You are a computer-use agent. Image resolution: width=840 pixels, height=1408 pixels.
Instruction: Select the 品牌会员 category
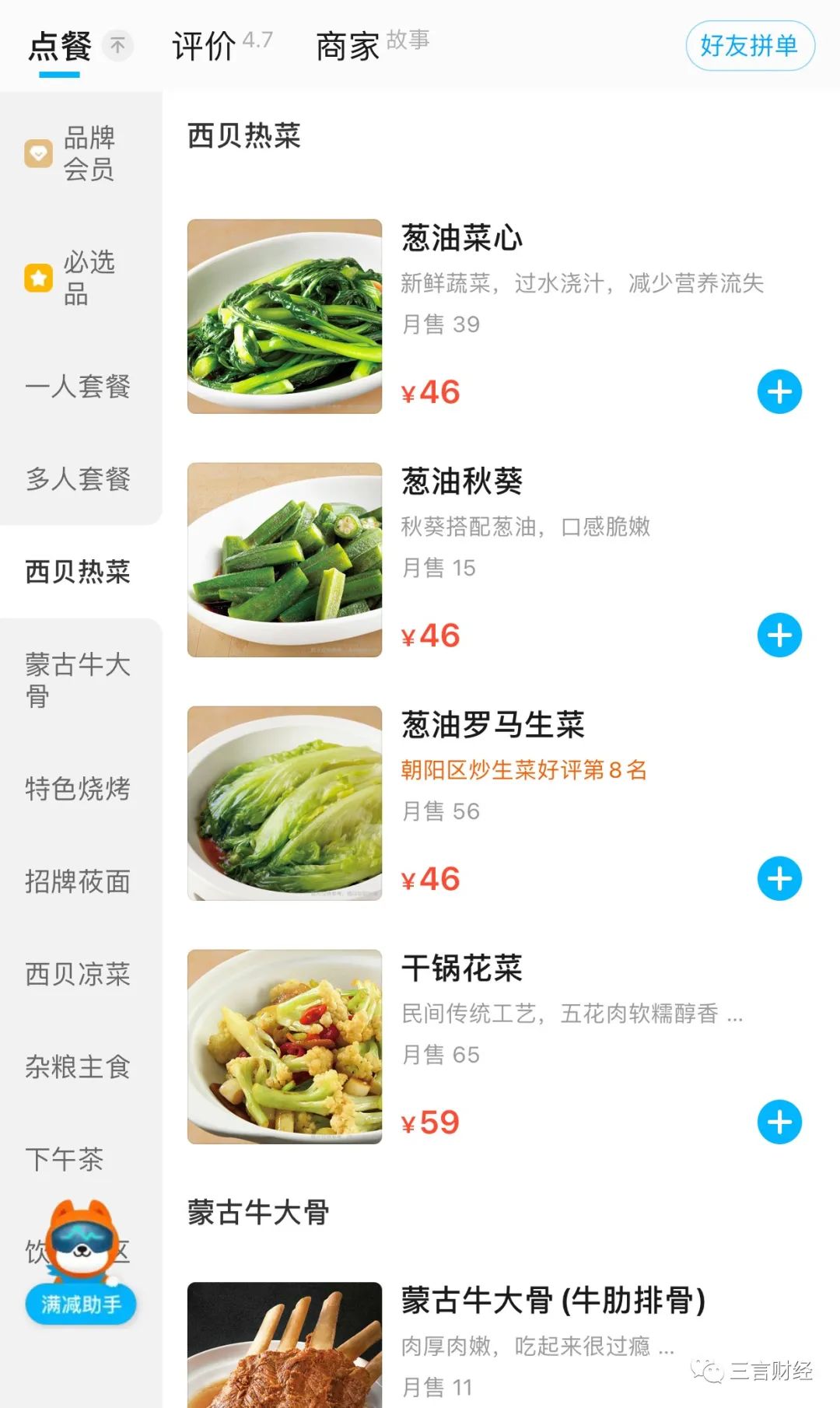tap(78, 153)
